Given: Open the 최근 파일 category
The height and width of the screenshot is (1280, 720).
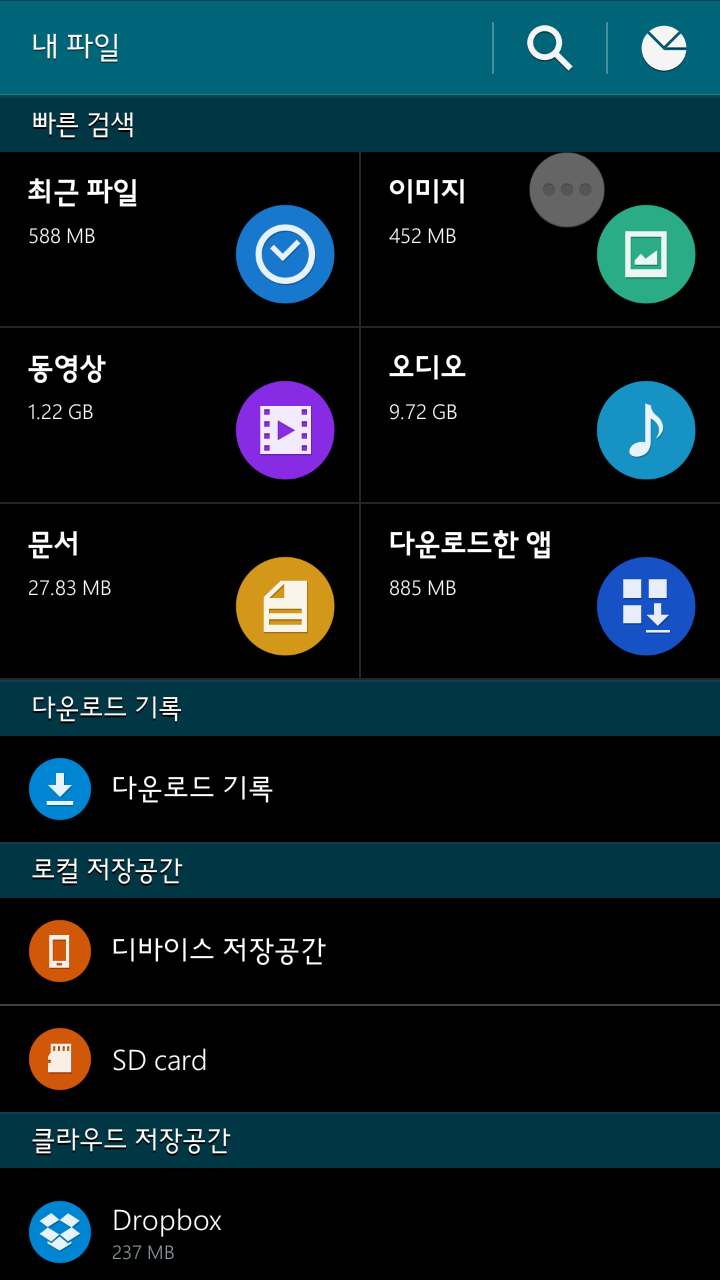Looking at the screenshot, I should click(x=180, y=240).
